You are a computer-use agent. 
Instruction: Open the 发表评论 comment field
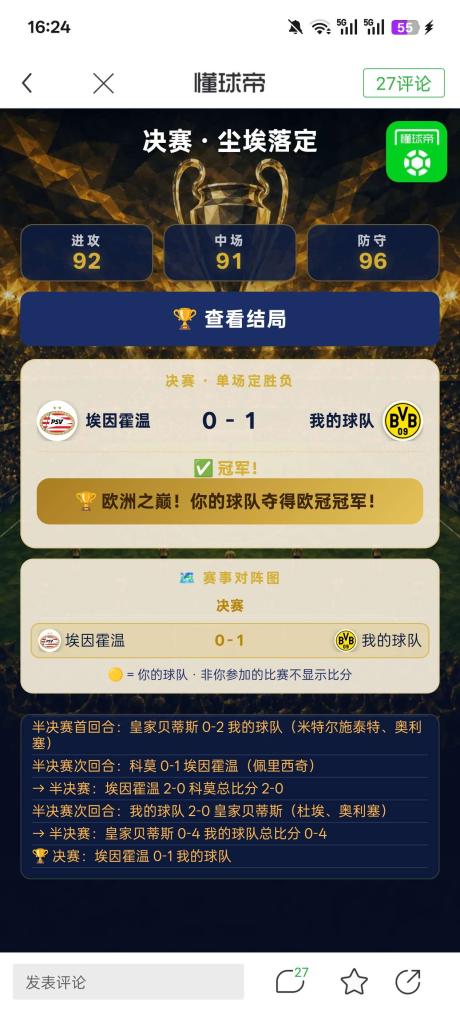(x=128, y=982)
